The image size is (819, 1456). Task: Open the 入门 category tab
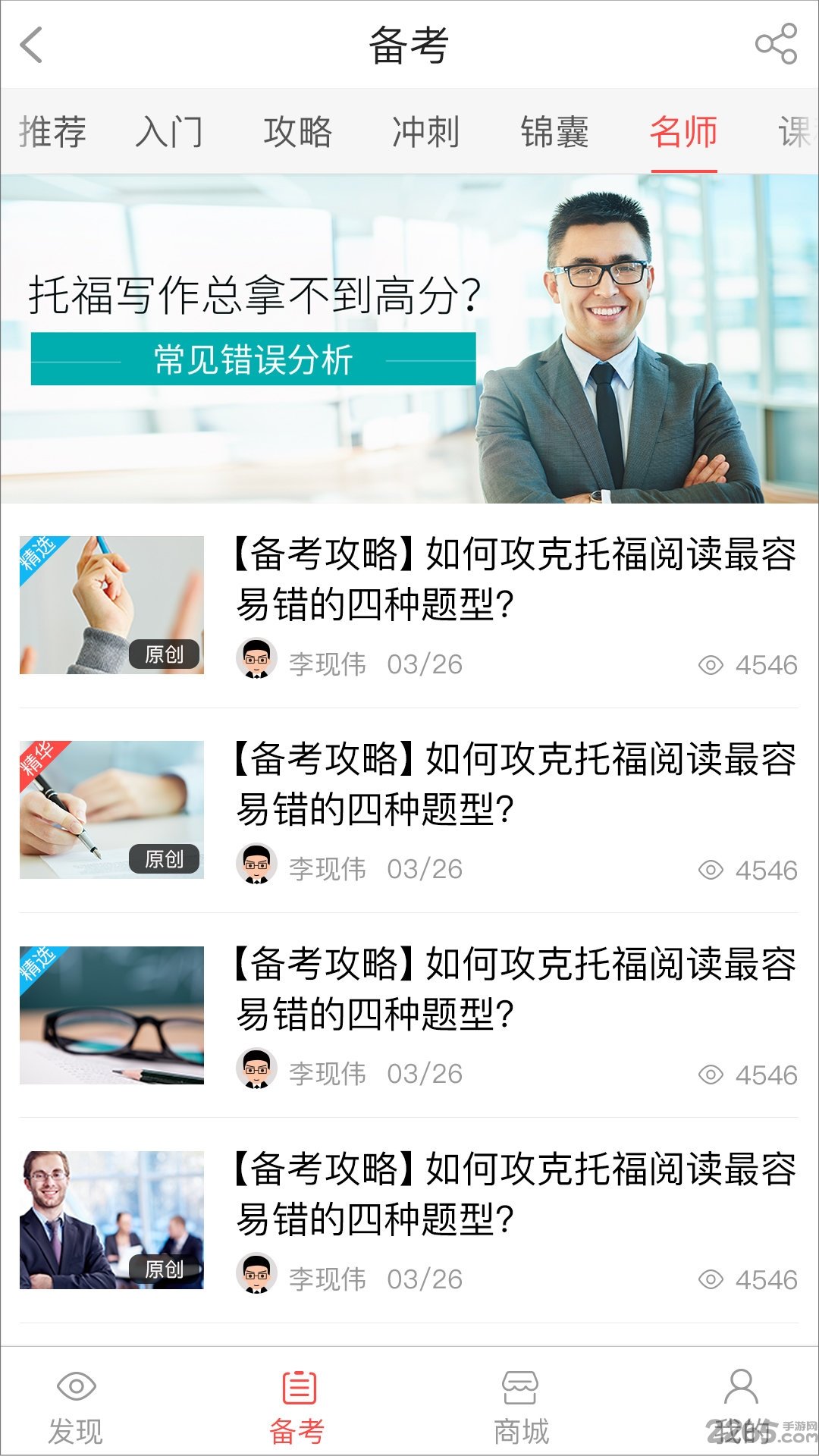pyautogui.click(x=170, y=130)
